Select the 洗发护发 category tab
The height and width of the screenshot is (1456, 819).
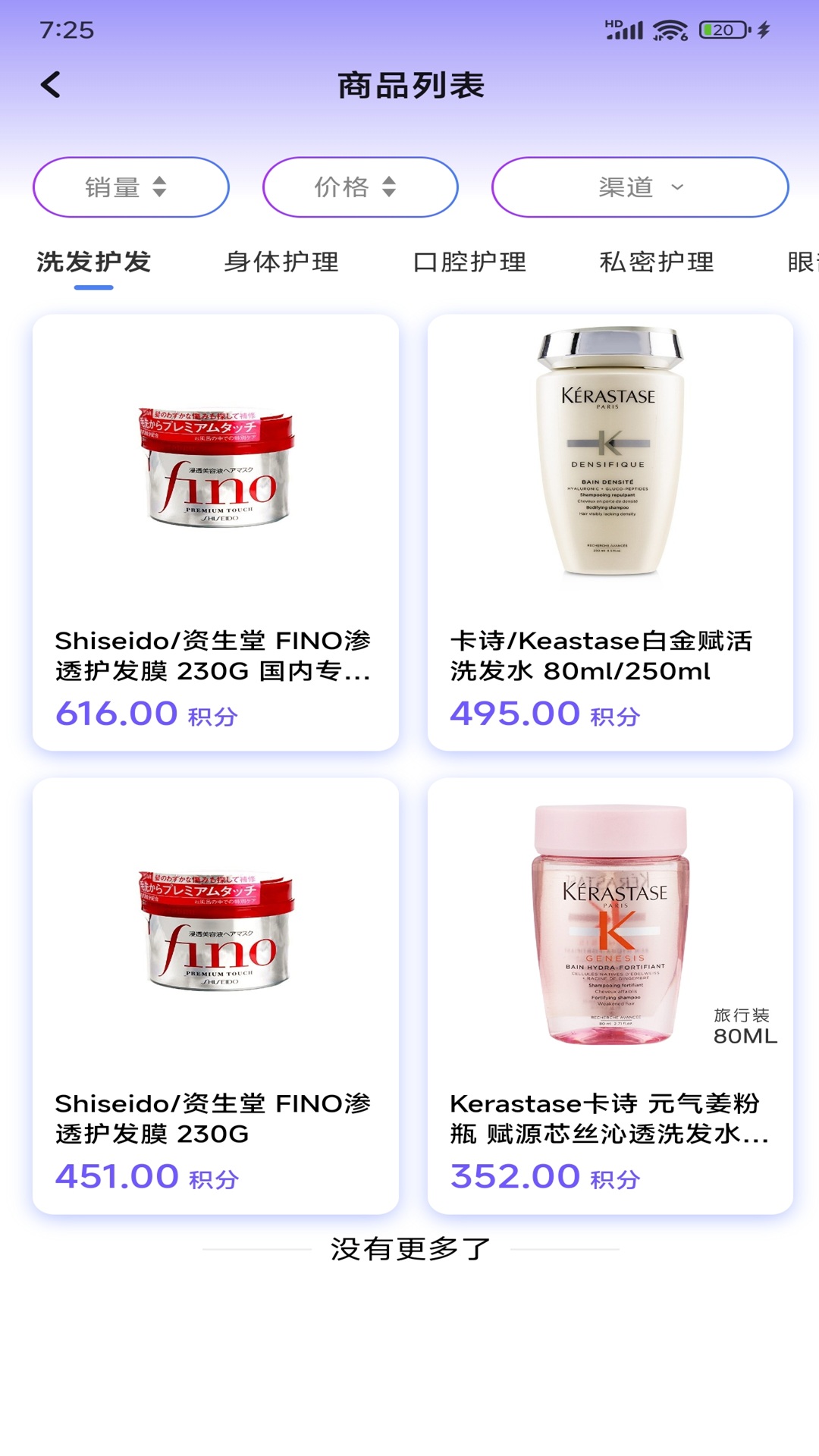coord(94,262)
